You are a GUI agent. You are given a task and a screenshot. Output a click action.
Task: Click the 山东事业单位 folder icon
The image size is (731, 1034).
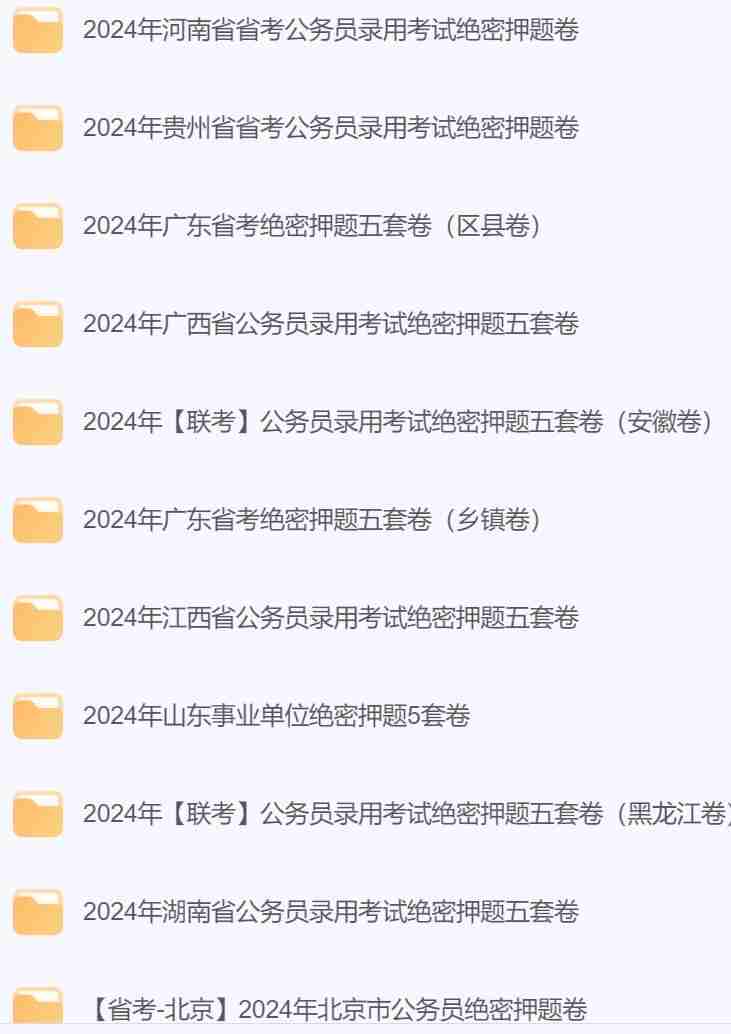[x=37, y=716]
